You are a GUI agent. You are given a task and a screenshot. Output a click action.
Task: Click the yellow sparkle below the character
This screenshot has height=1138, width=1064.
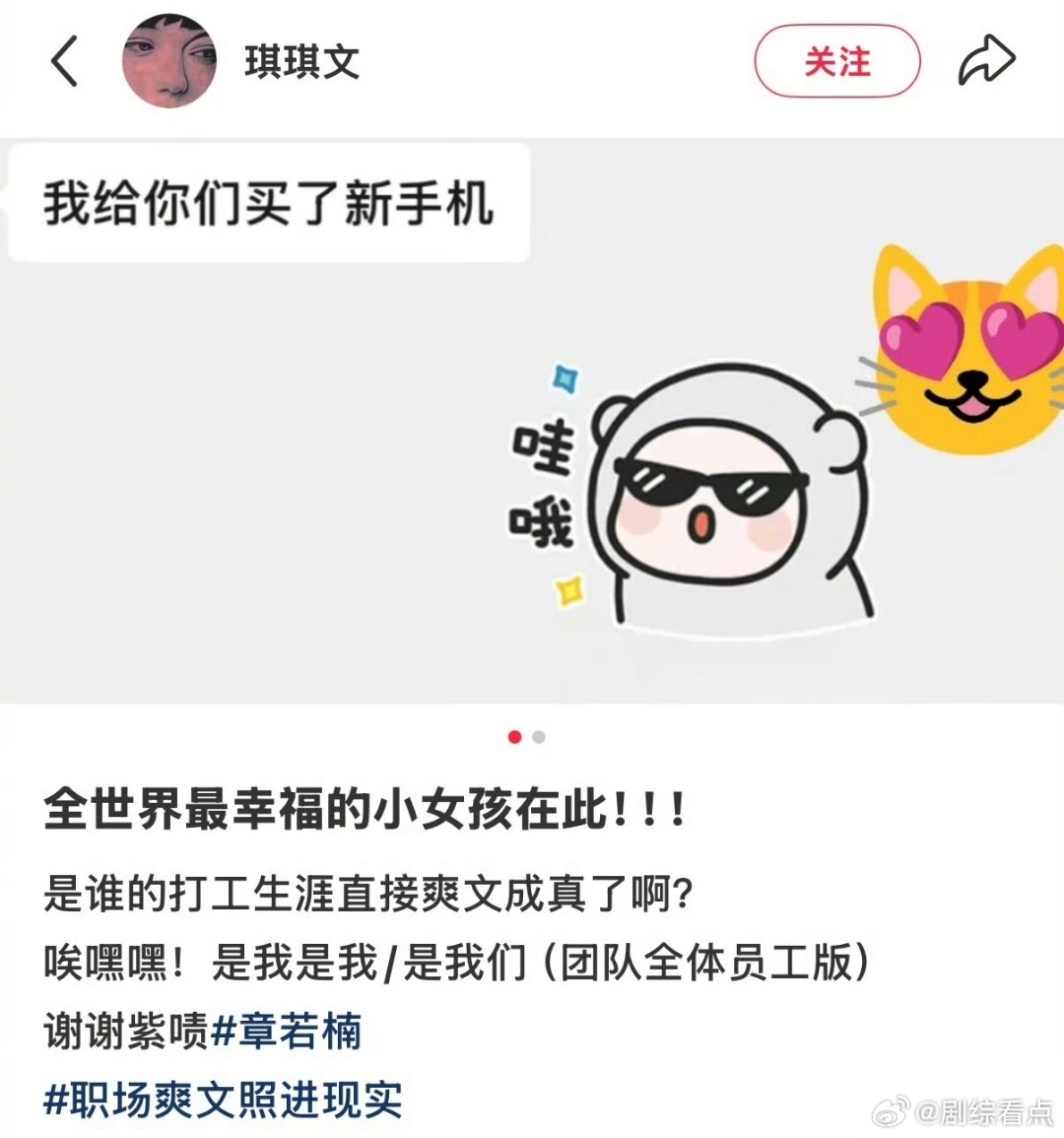(568, 589)
